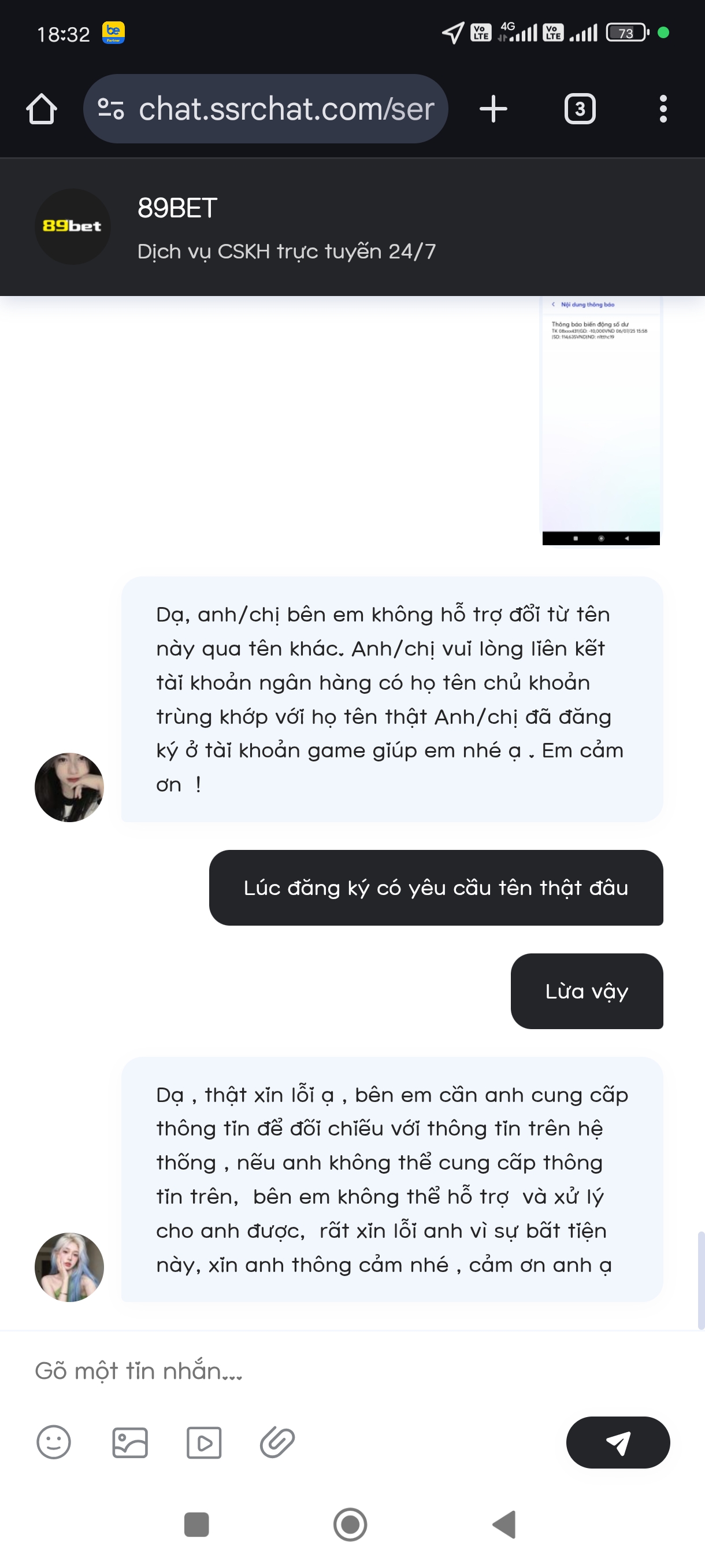Open a new browser tab
The image size is (705, 1568).
pyautogui.click(x=493, y=109)
